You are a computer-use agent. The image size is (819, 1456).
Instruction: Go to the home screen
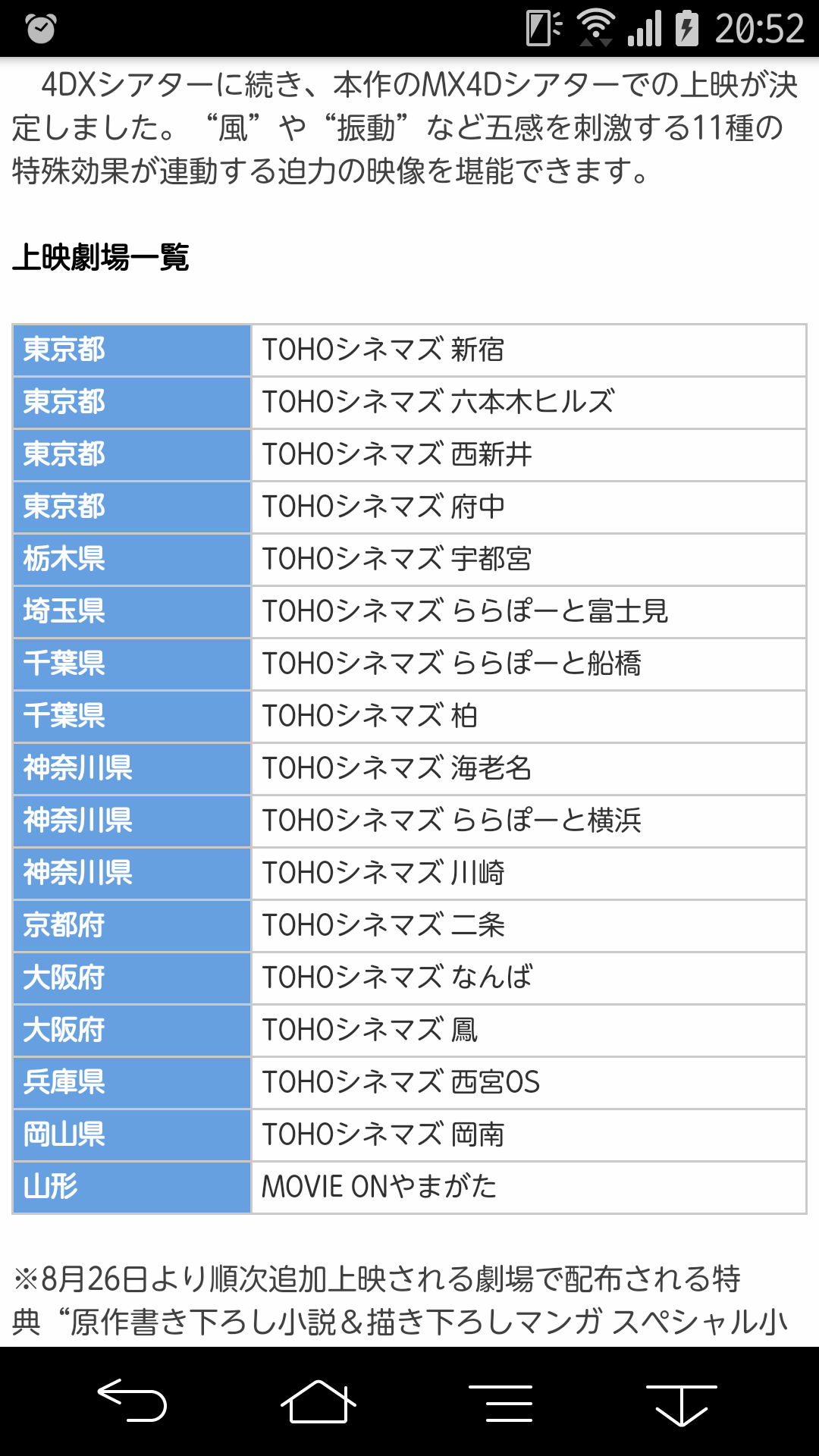tap(318, 1401)
